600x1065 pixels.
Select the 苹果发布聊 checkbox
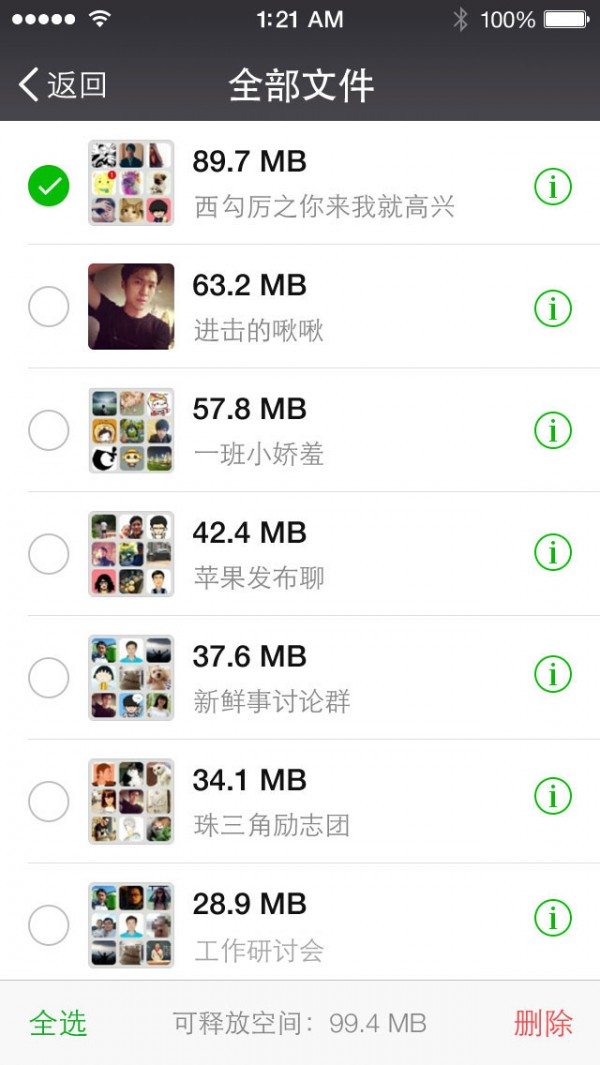point(48,554)
